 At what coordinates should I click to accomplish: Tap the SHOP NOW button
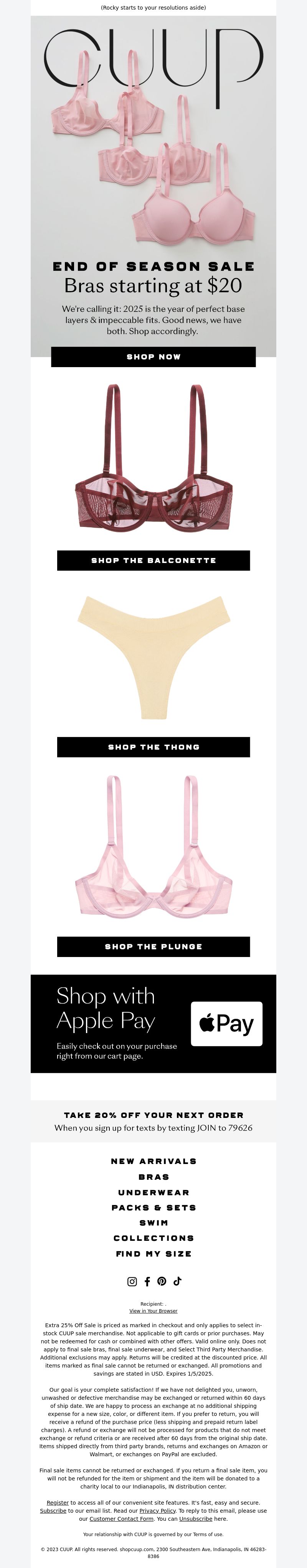[x=153, y=357]
